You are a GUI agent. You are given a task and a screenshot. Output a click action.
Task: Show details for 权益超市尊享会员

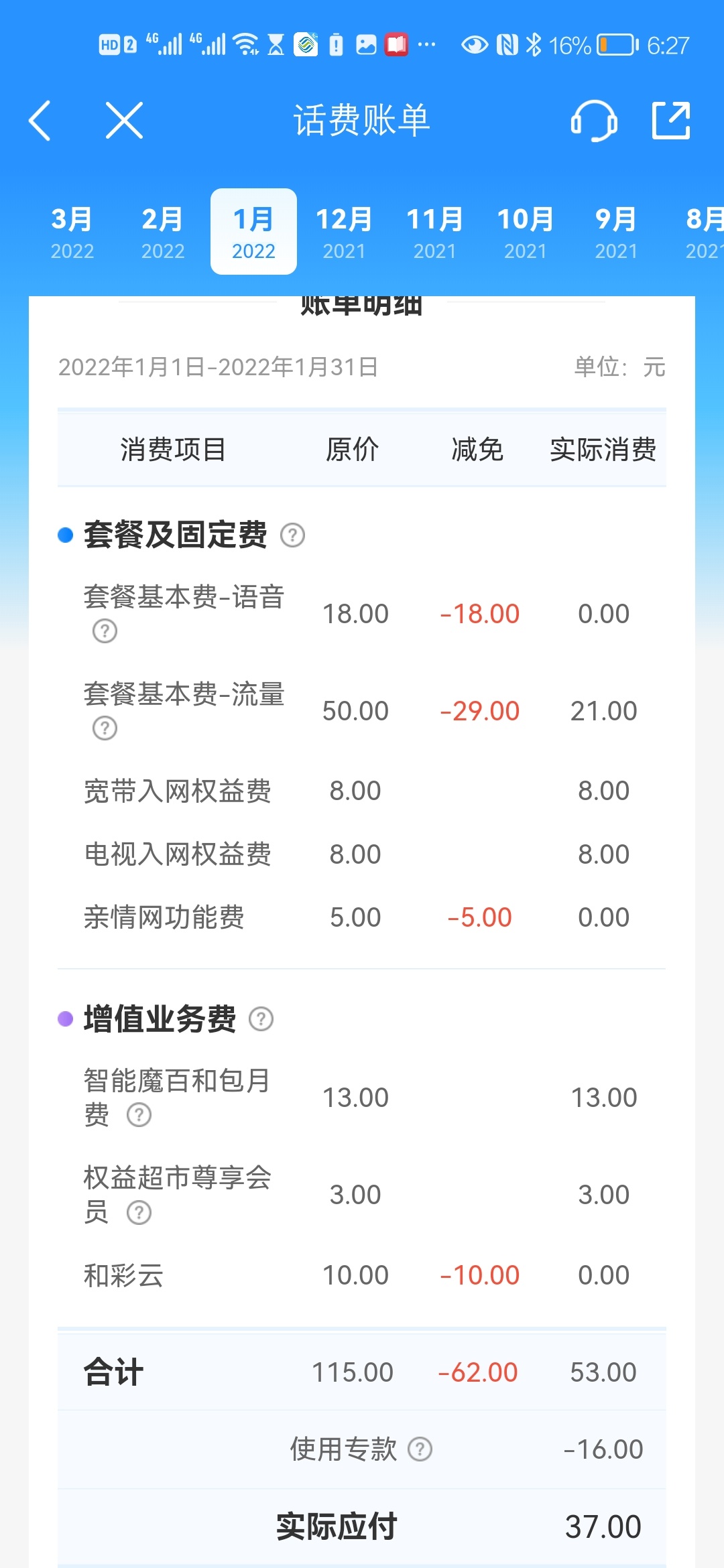(x=139, y=1212)
